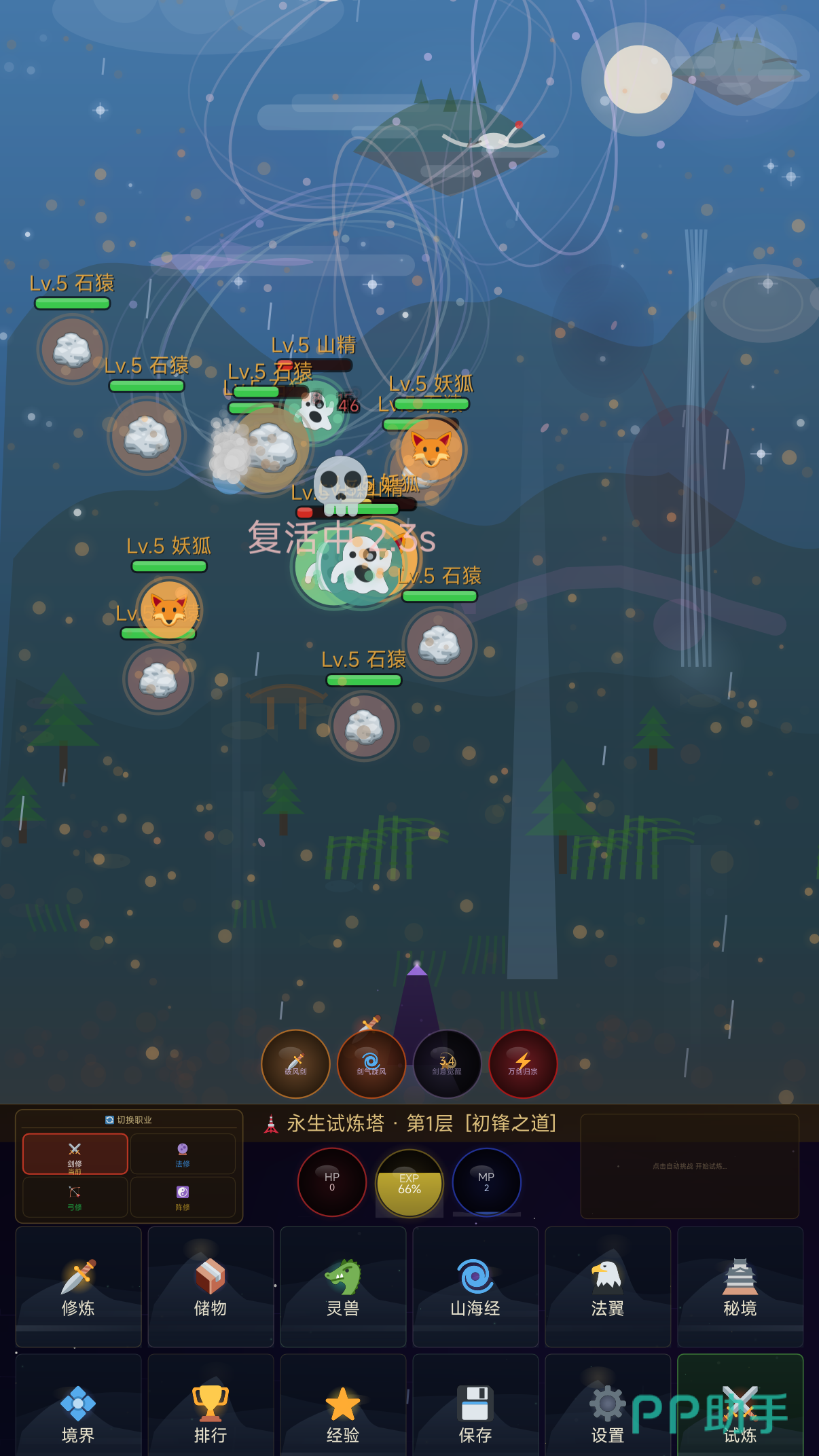The height and width of the screenshot is (1456, 819).
Task: Switch class to 法修
Action: 183,1153
